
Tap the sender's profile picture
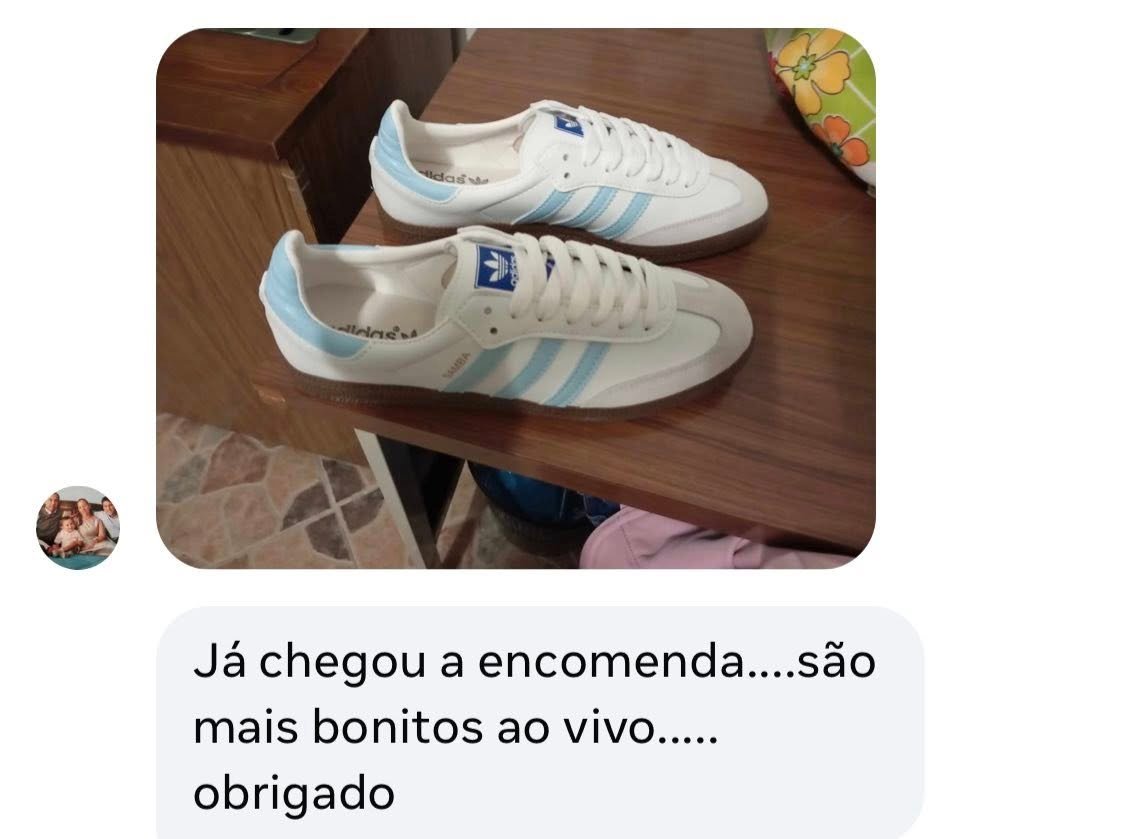78,528
